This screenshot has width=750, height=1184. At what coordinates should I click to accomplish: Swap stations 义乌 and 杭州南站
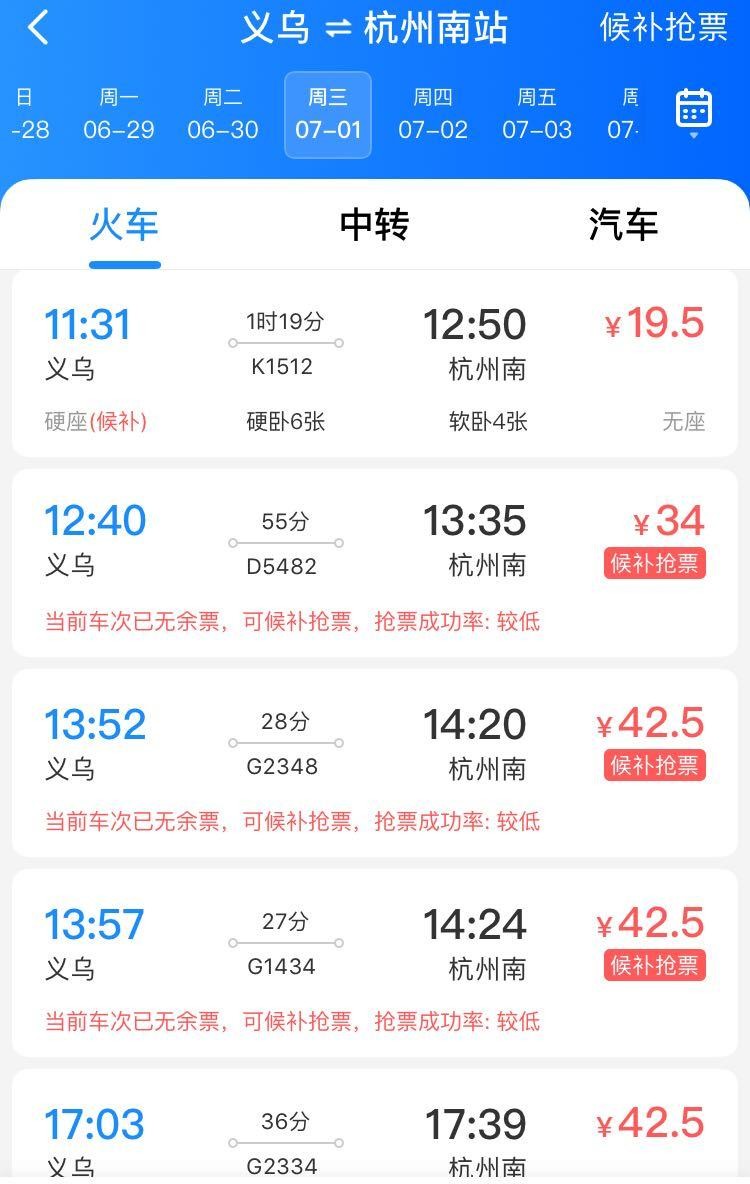[338, 29]
